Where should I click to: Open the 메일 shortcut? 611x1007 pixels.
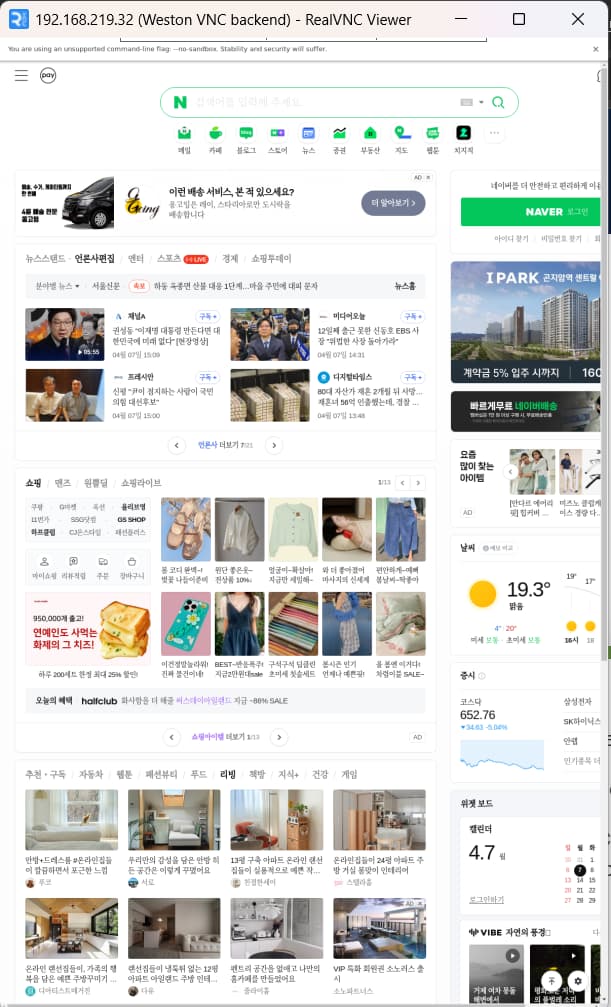coord(184,141)
